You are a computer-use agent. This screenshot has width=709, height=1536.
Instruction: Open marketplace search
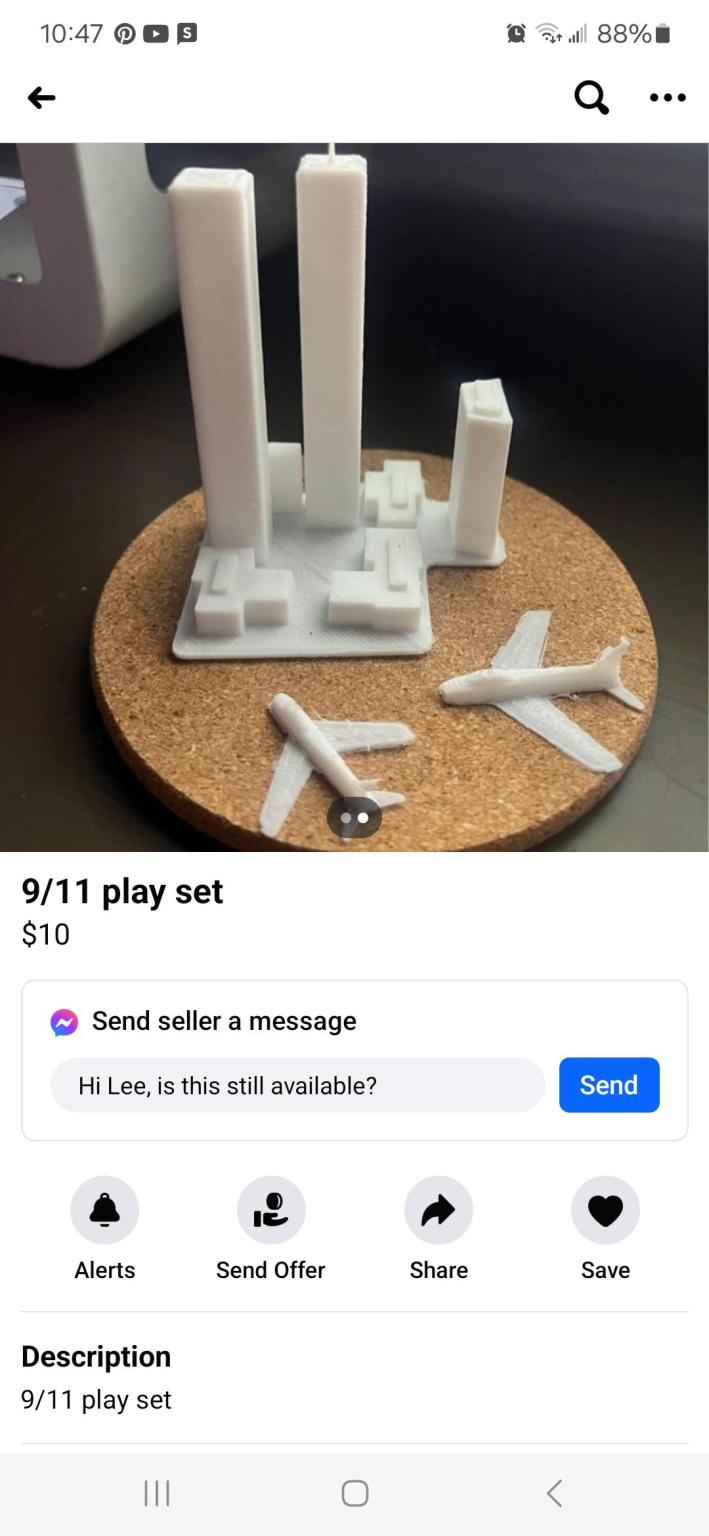[591, 97]
